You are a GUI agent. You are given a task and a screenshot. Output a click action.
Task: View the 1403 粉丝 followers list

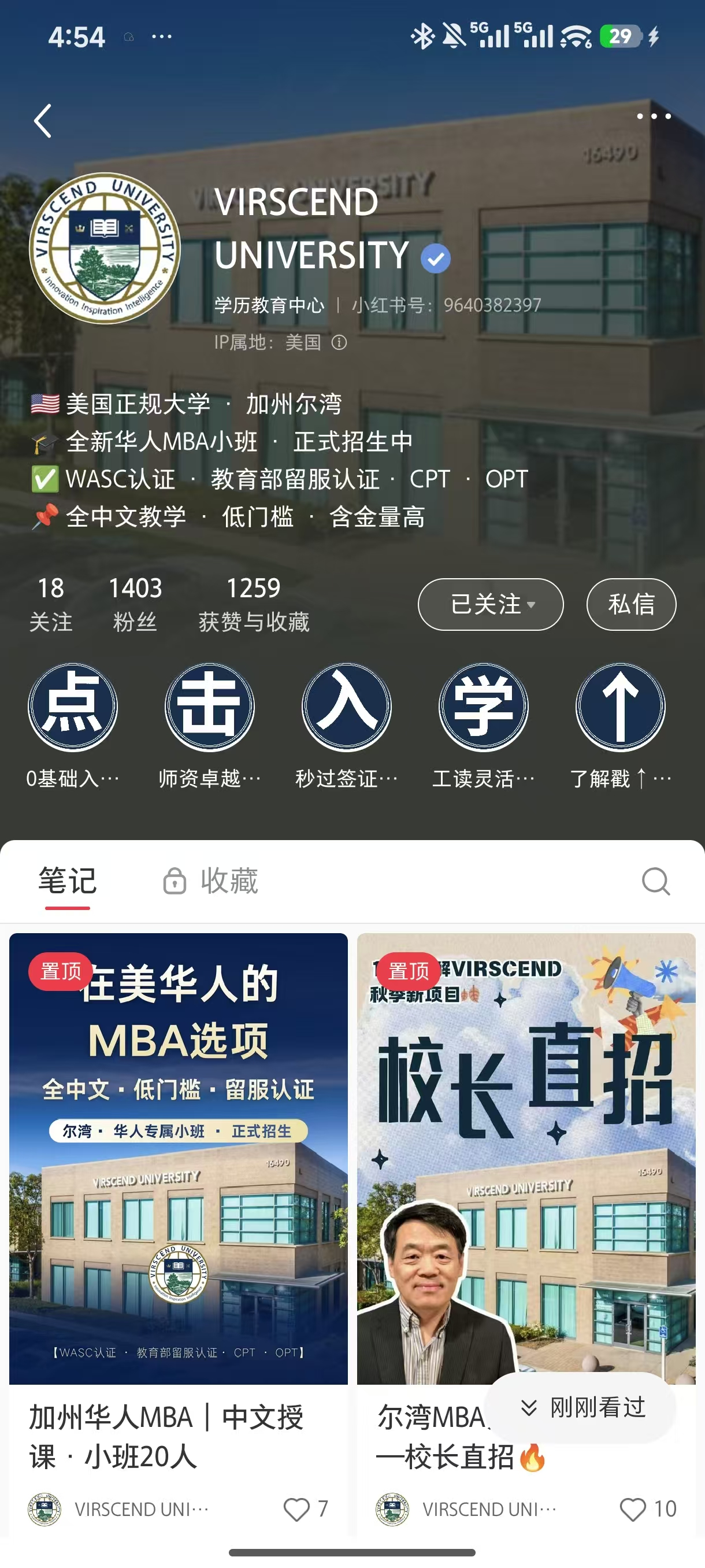(x=135, y=604)
